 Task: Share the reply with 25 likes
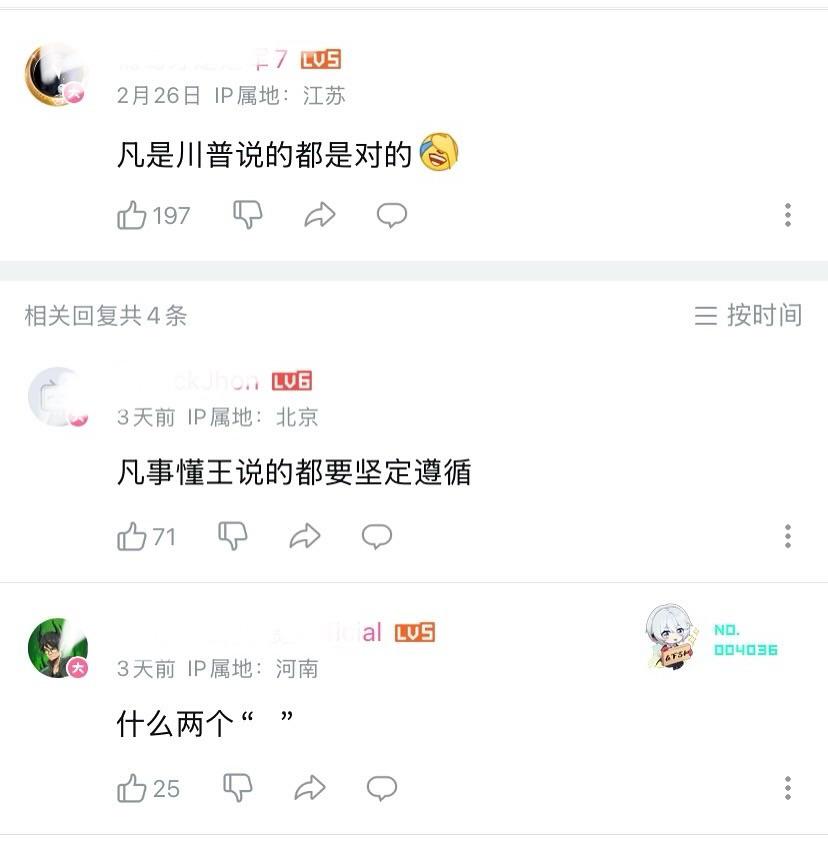(x=309, y=788)
